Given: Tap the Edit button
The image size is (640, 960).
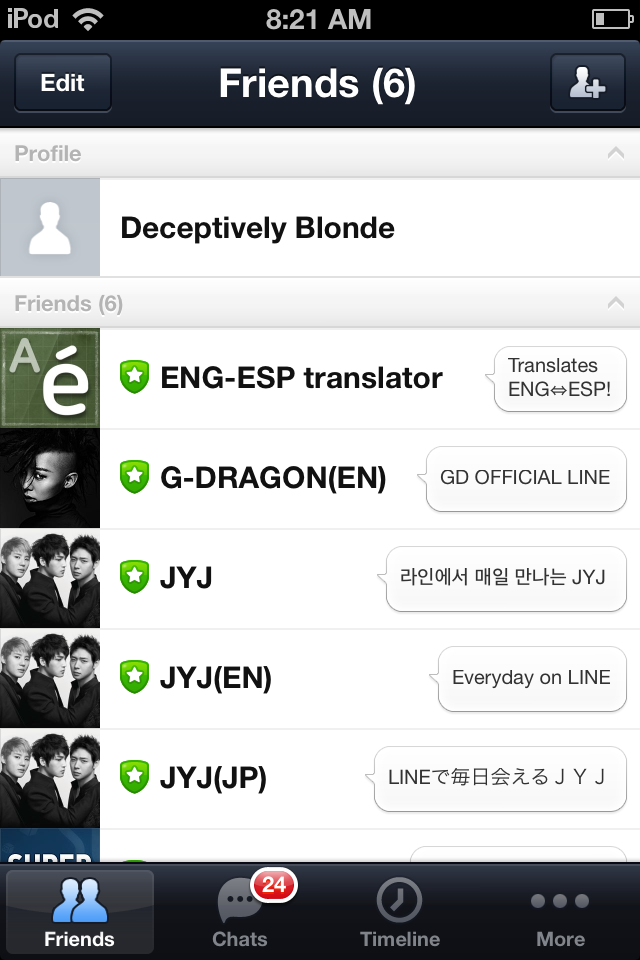Looking at the screenshot, I should click(x=62, y=84).
